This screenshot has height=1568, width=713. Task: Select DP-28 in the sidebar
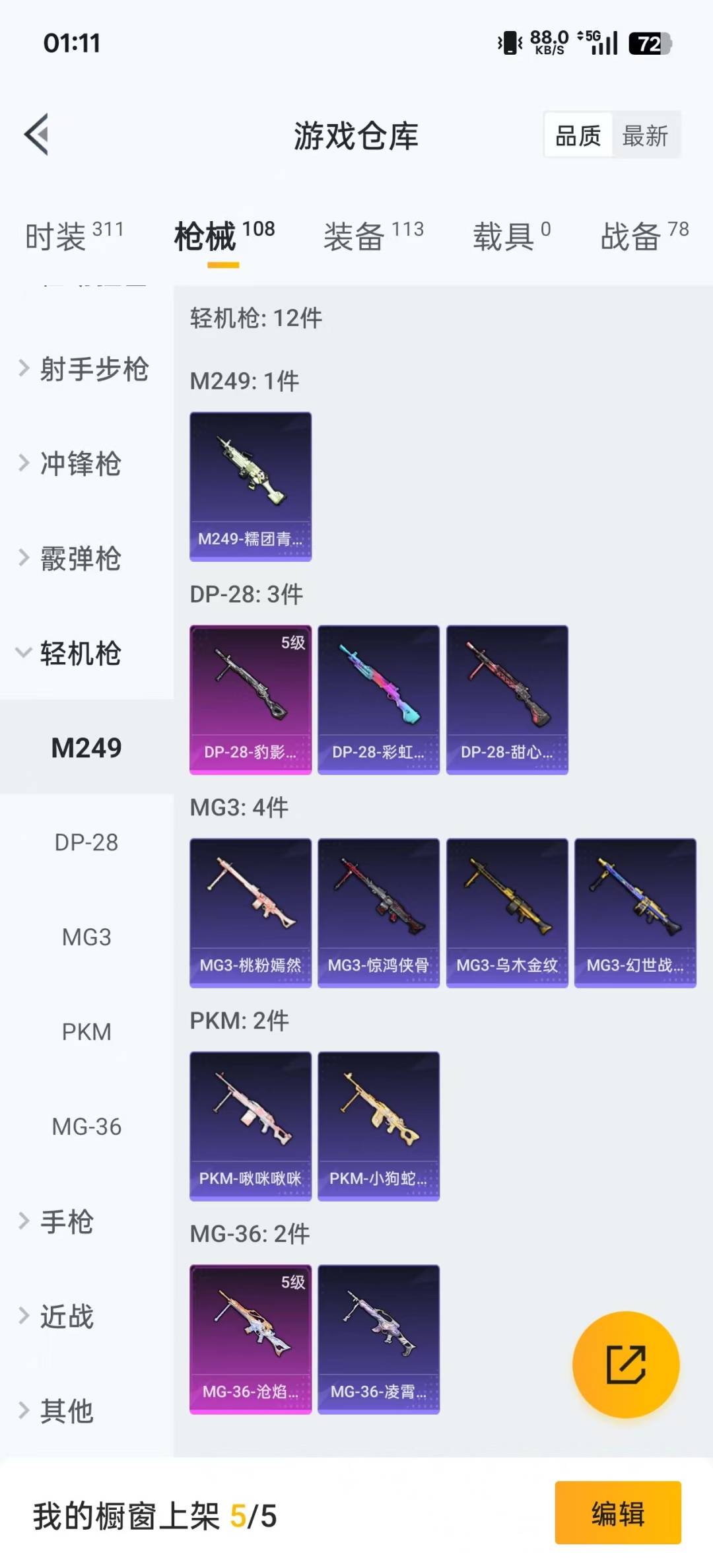[x=86, y=842]
